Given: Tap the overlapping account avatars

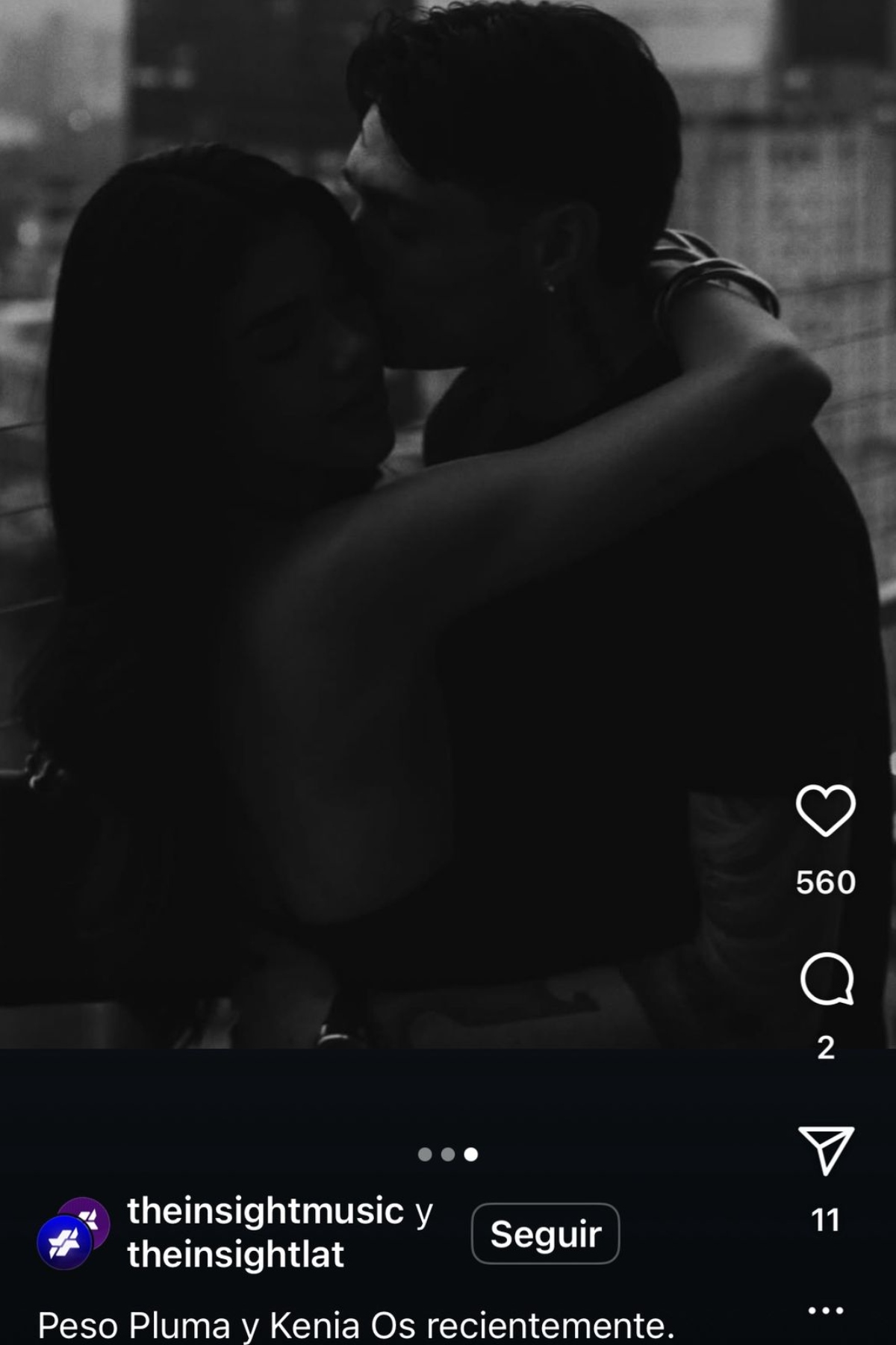Looking at the screenshot, I should coord(73,1234).
